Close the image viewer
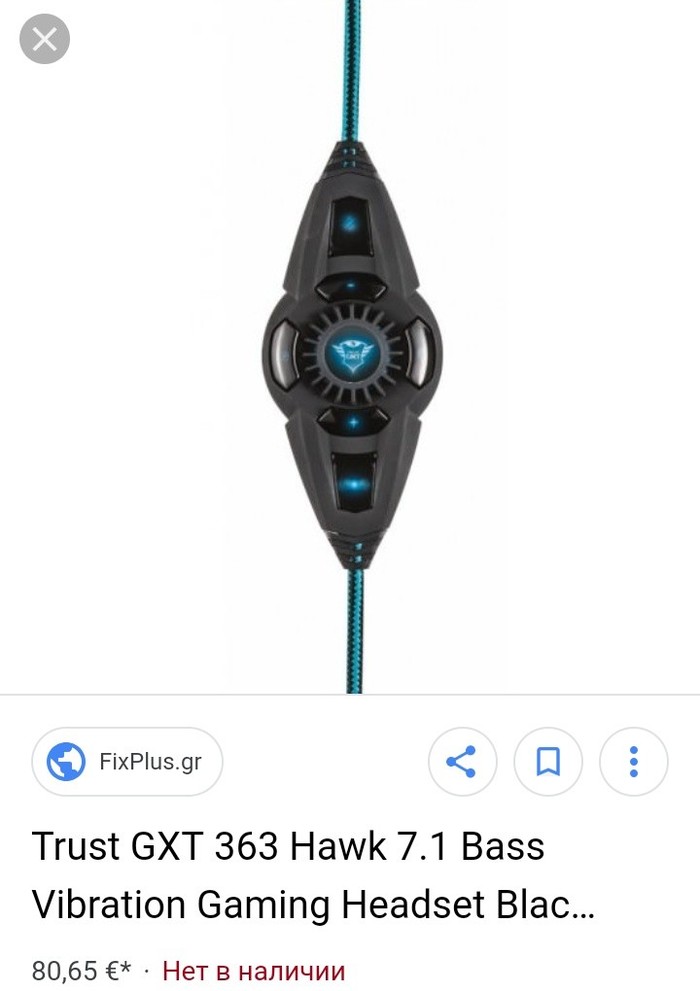Screen dimensions: 700x991 [x=45, y=41]
